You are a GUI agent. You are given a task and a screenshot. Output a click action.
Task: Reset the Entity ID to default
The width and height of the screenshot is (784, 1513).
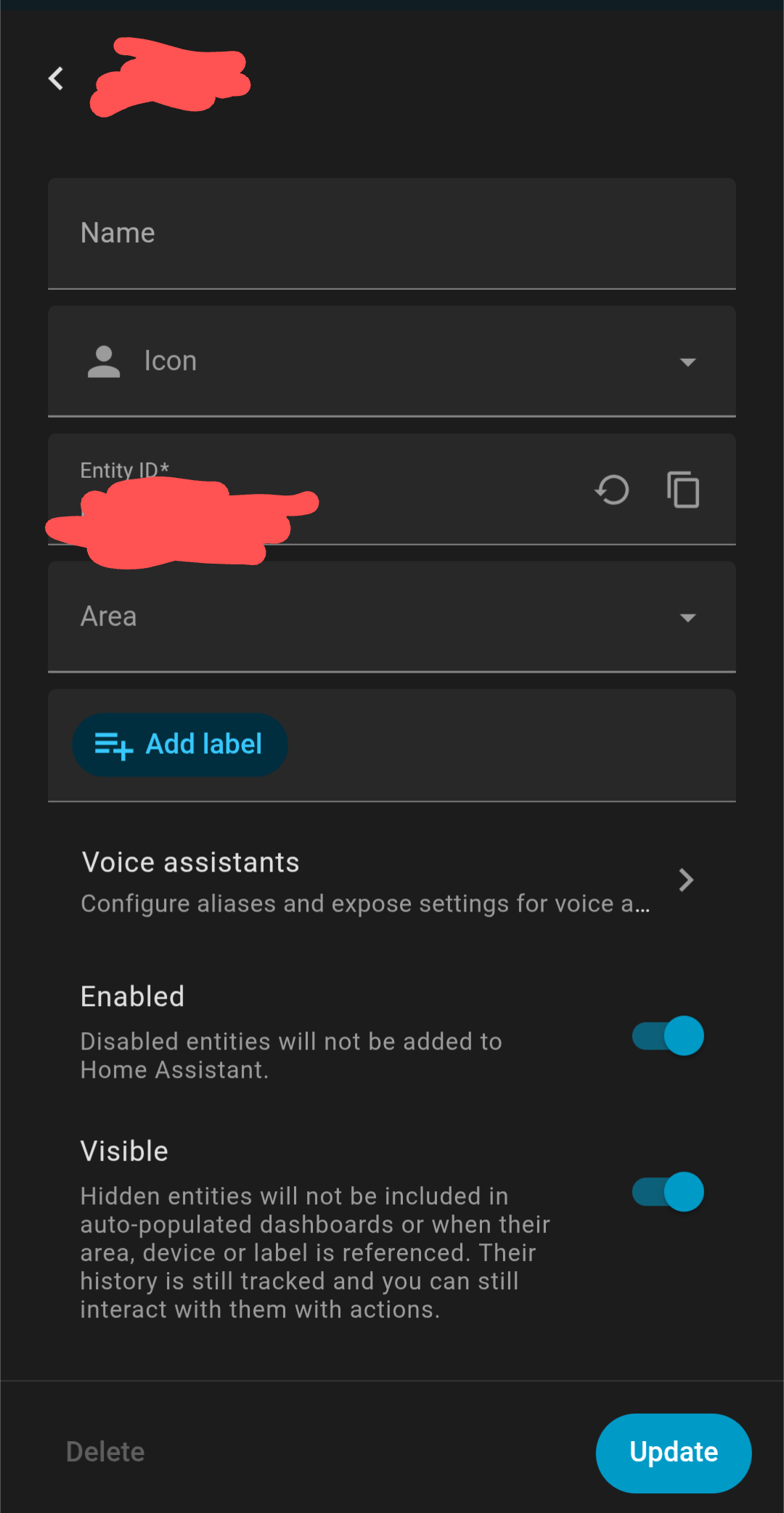point(612,490)
